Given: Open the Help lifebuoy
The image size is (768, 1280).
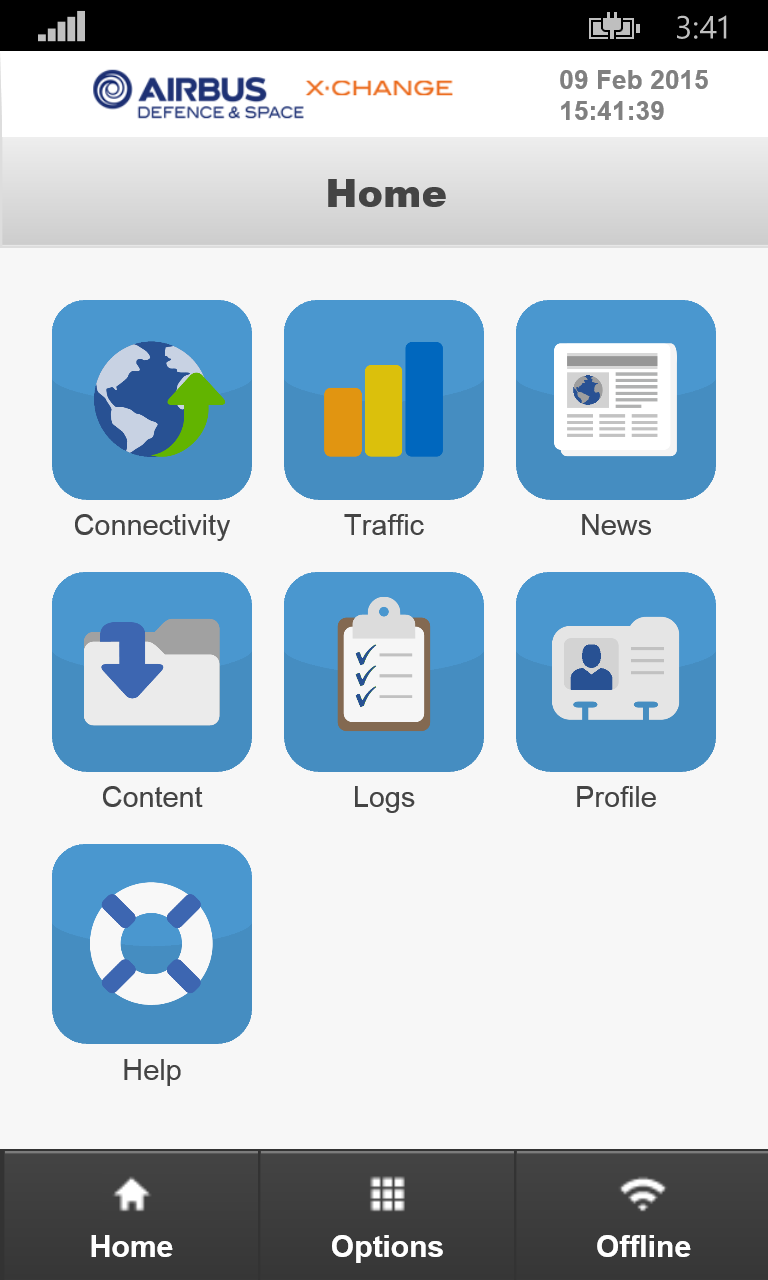Looking at the screenshot, I should [152, 944].
